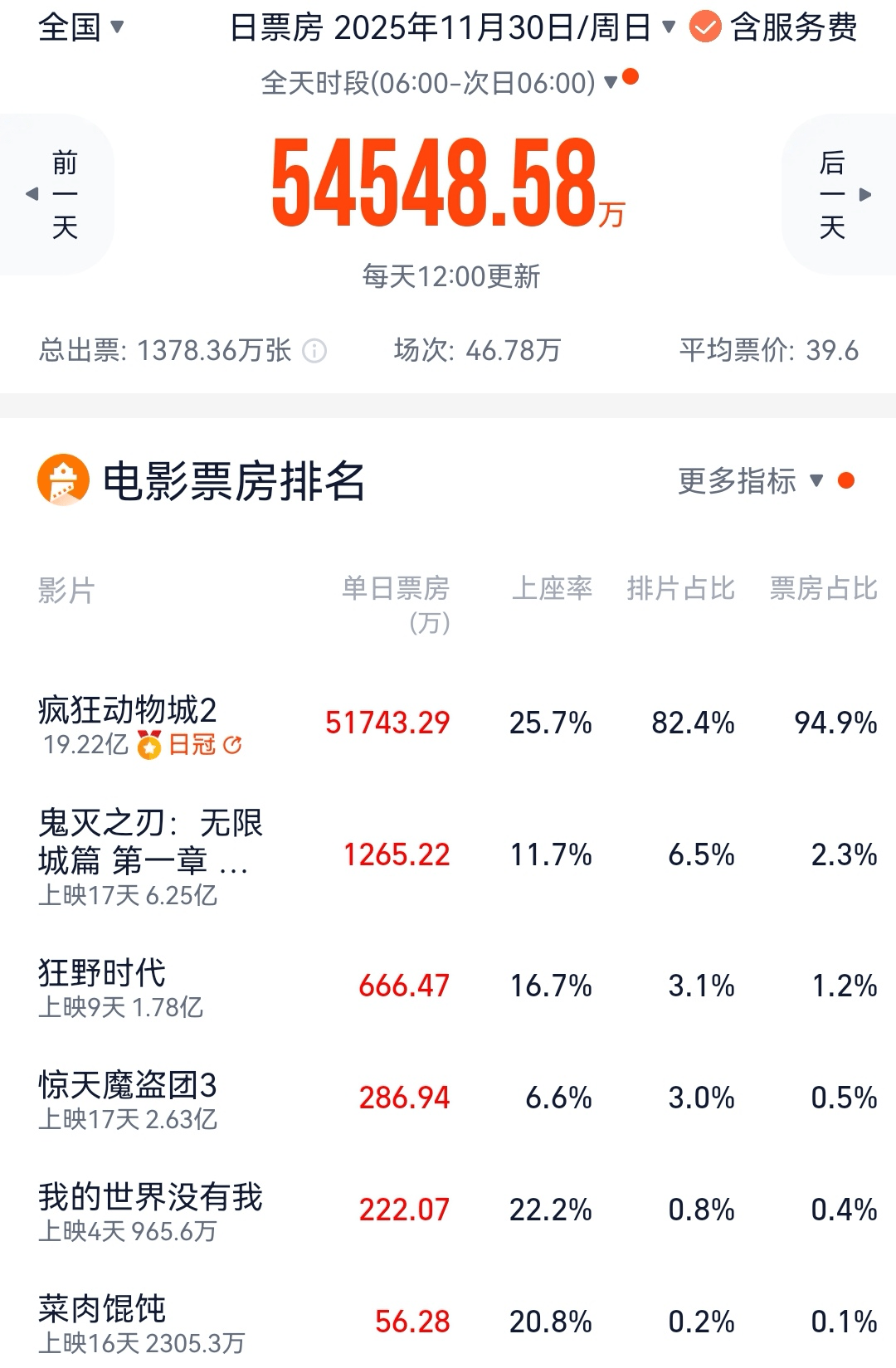896x1368 pixels.
Task: Change the 全天时段 time range
Action: [440, 83]
